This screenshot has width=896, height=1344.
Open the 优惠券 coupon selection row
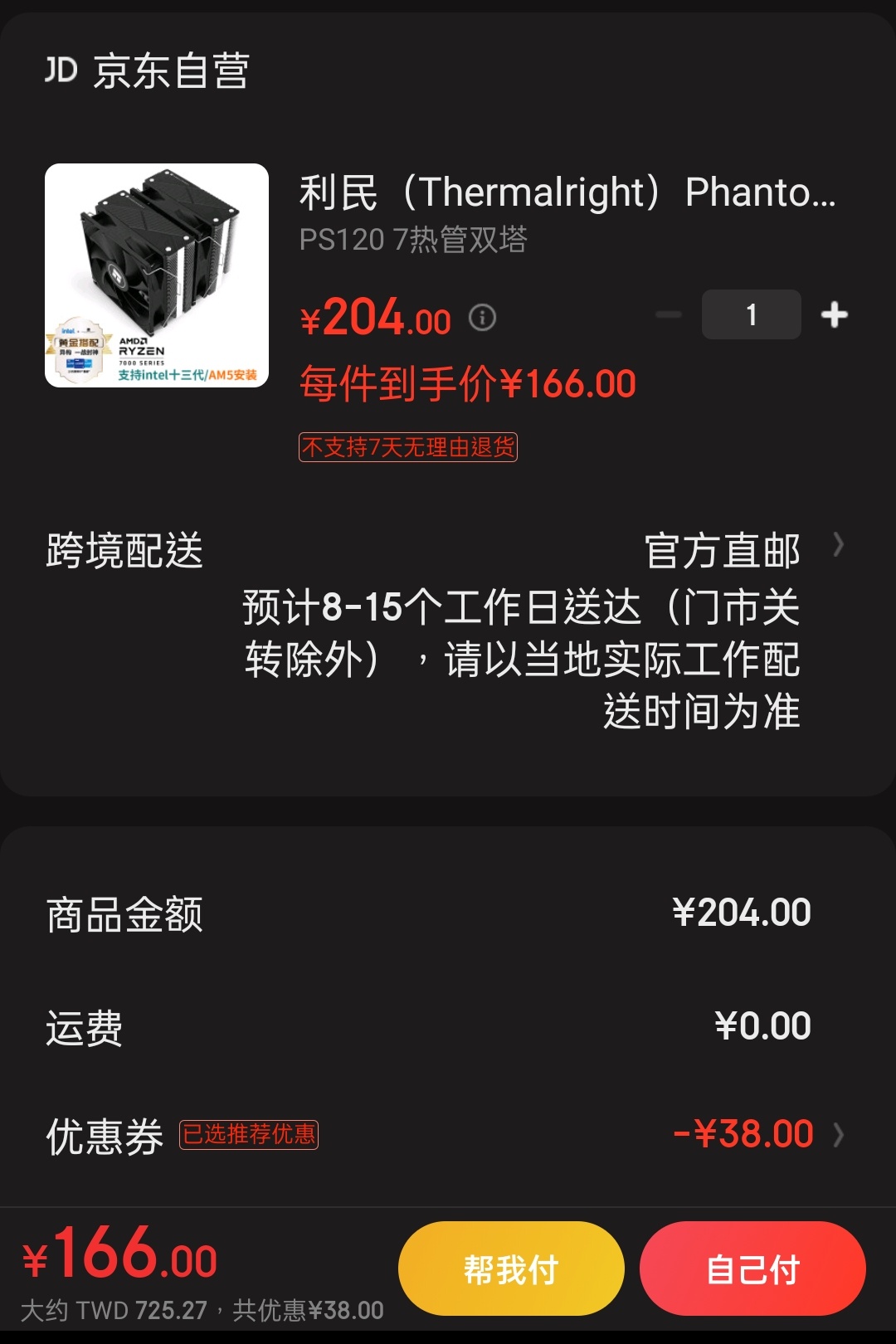tap(747, 1134)
